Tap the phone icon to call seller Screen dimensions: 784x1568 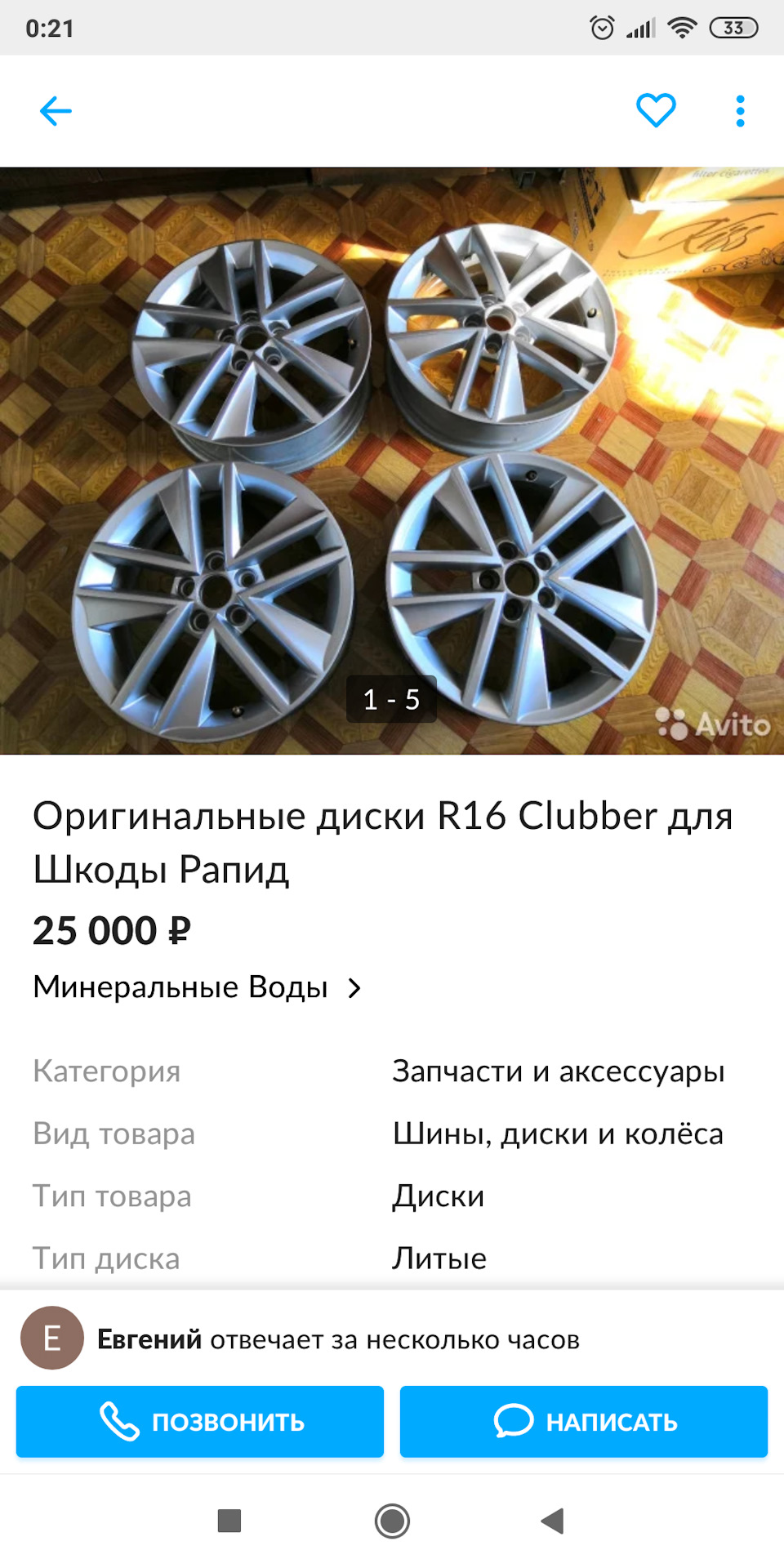tap(121, 1421)
